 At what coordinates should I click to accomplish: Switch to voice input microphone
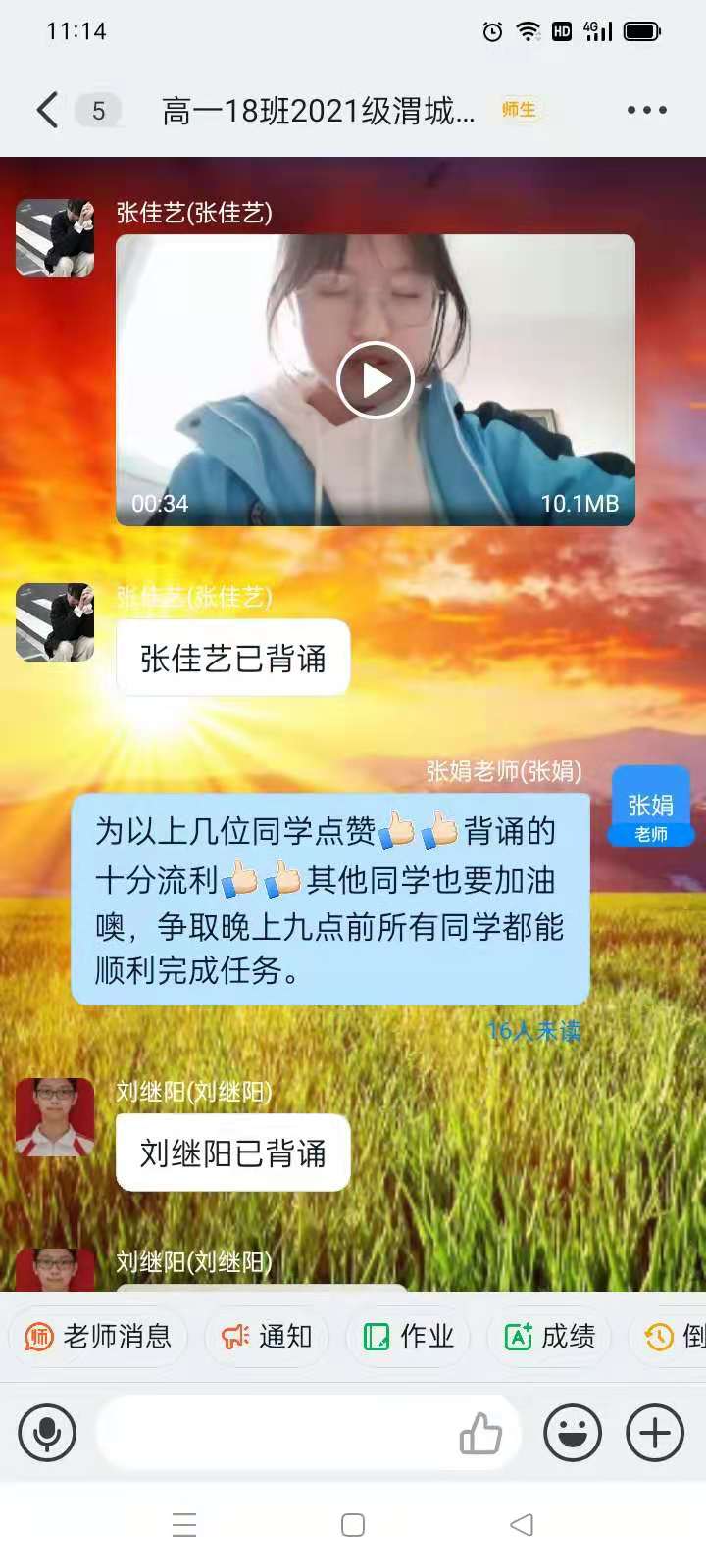pyautogui.click(x=47, y=1433)
